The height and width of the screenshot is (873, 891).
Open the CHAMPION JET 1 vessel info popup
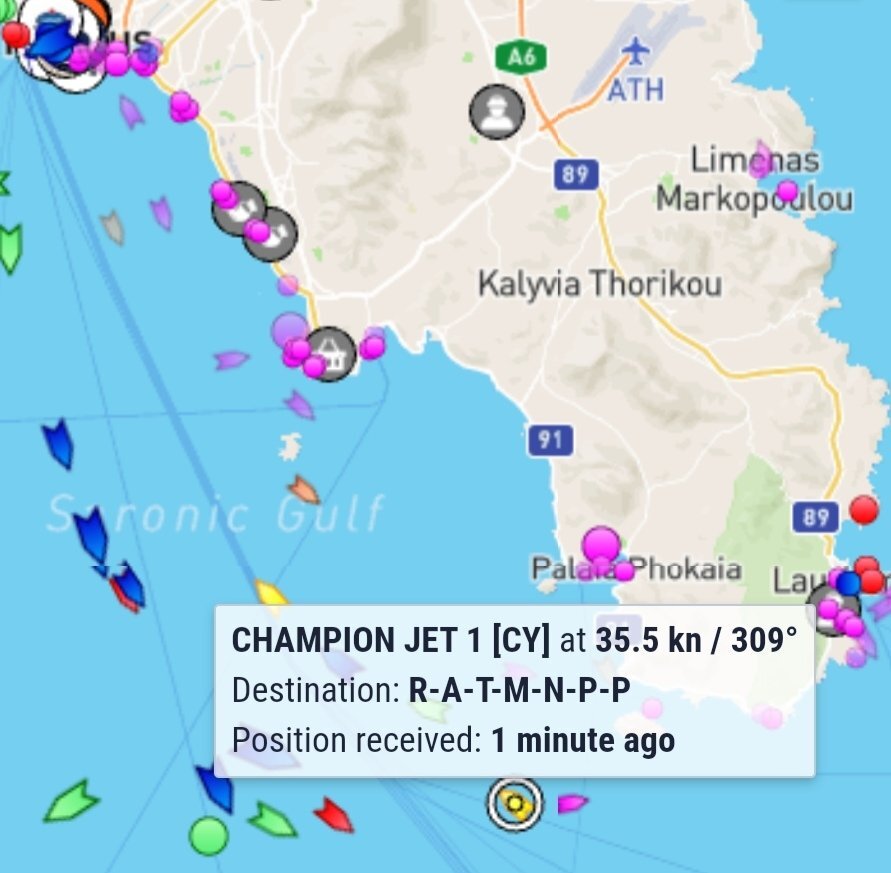pos(514,690)
